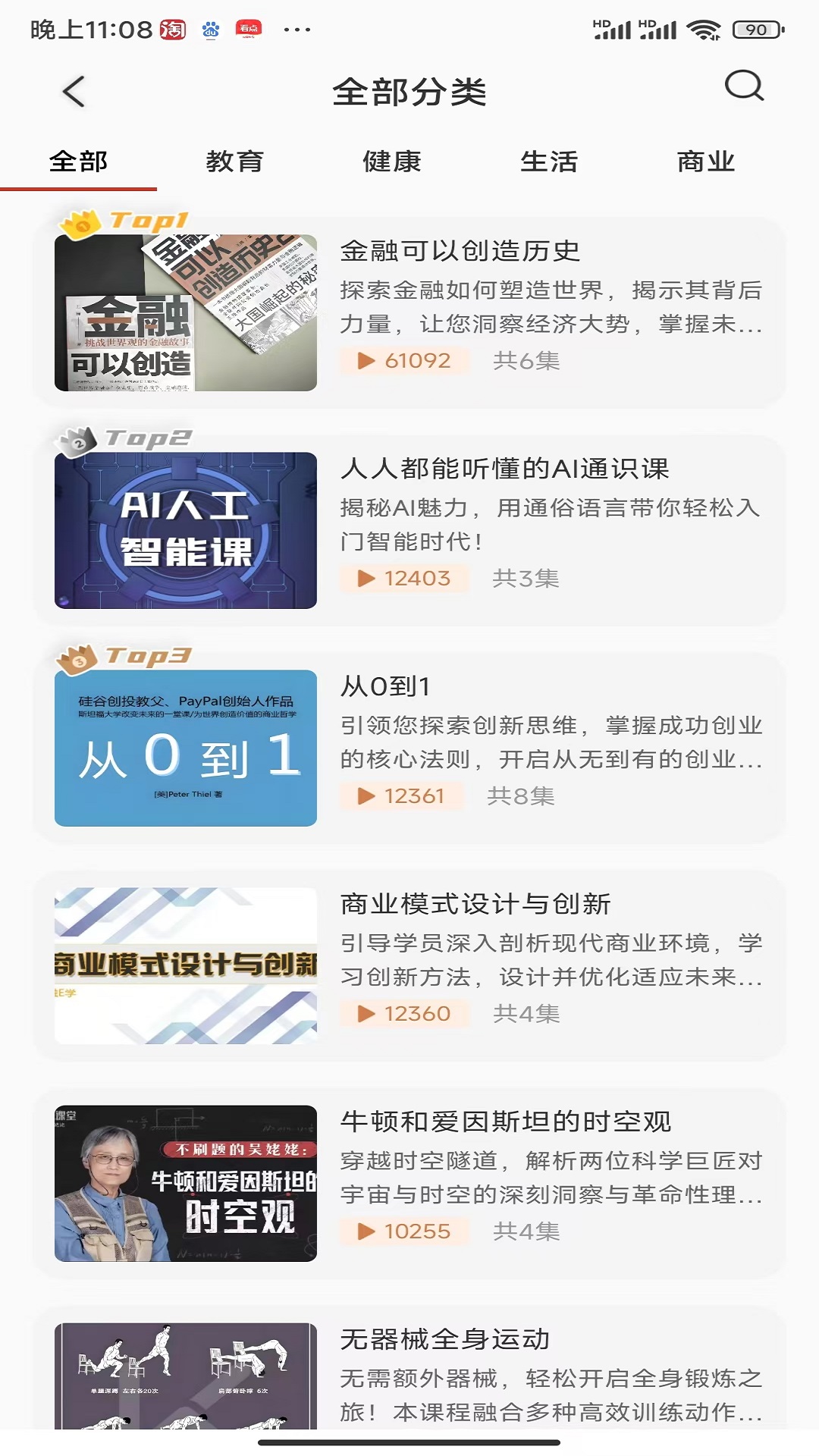The height and width of the screenshot is (1456, 819).
Task: Open the 生活 category tab
Action: point(549,162)
